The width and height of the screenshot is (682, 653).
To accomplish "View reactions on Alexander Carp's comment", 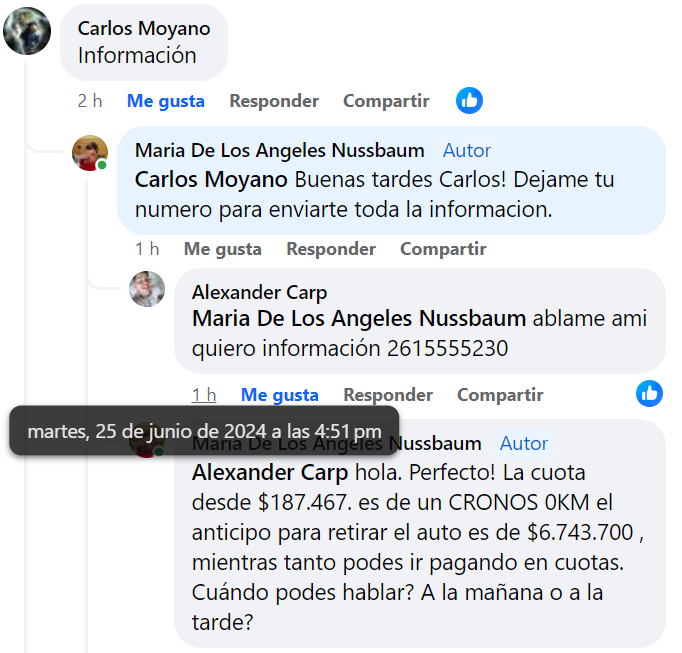I will tap(649, 393).
